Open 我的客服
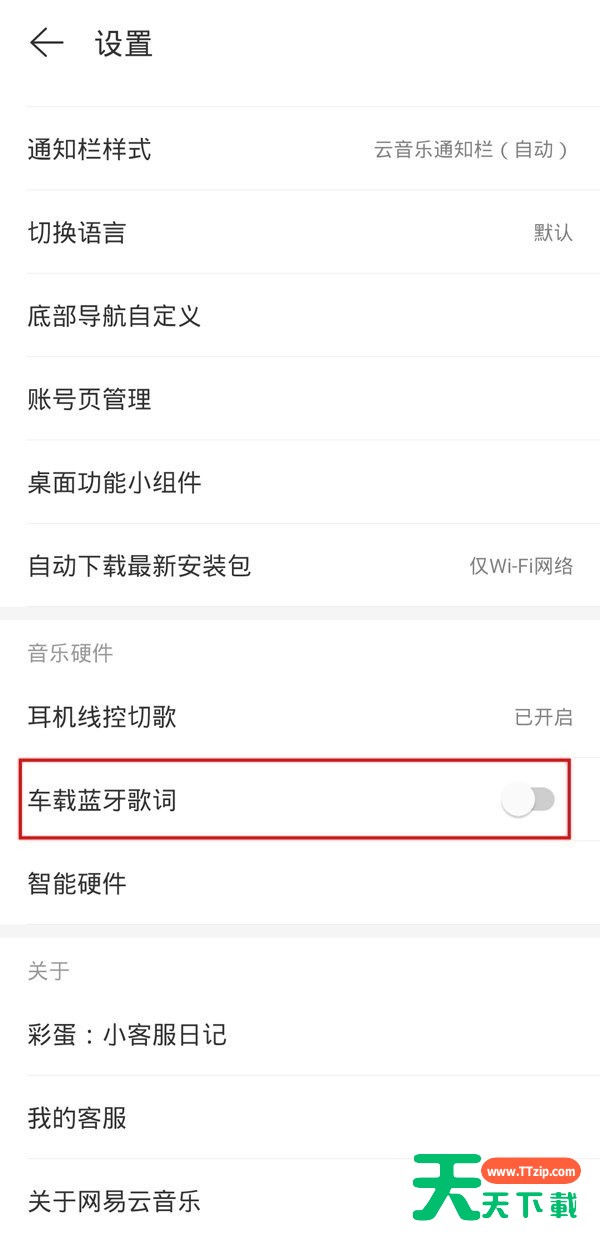Screen dimensions: 600x1242 point(300,1117)
